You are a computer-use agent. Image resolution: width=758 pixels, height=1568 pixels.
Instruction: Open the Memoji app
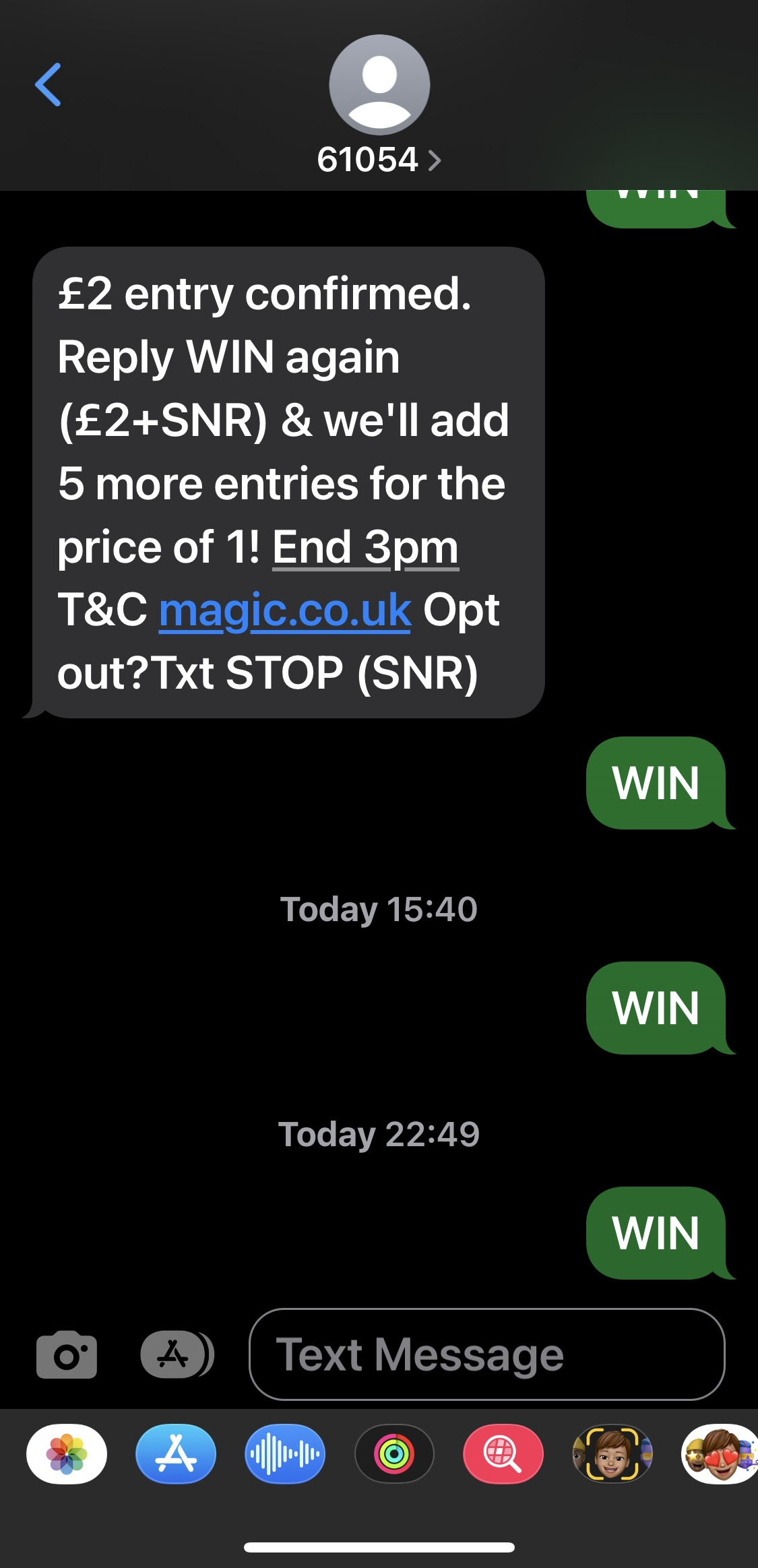pyautogui.click(x=612, y=1454)
